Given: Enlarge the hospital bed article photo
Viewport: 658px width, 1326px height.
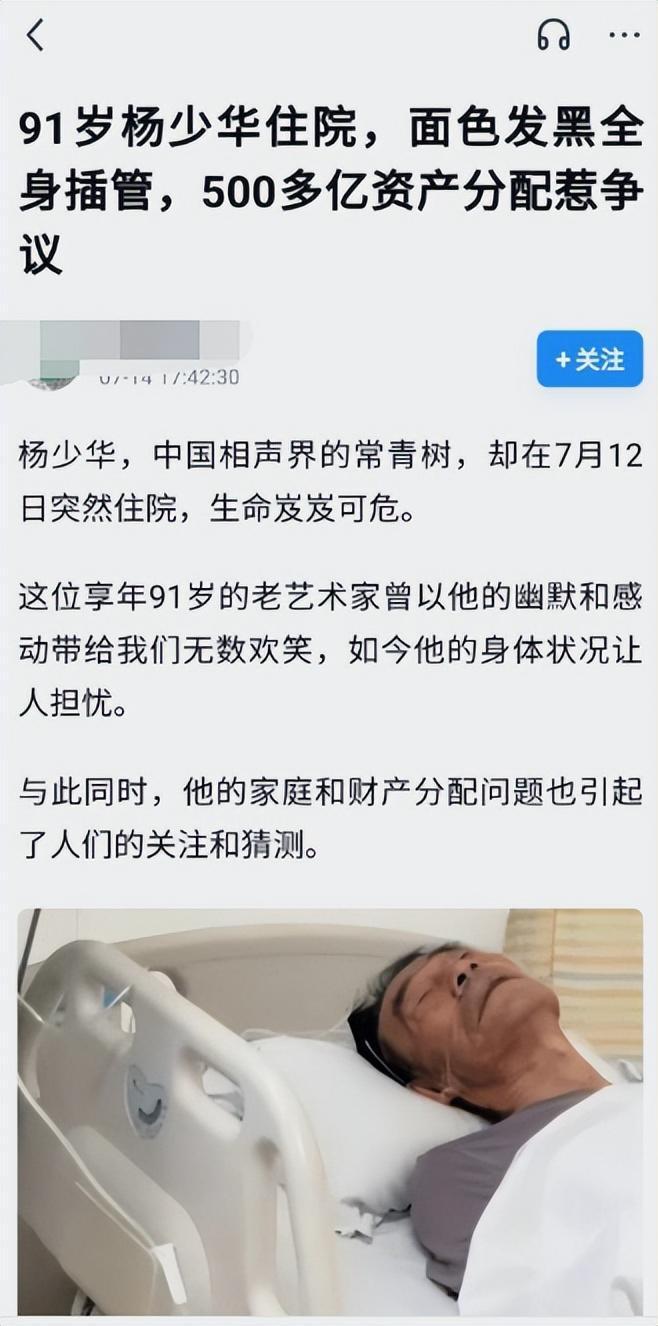Looking at the screenshot, I should tap(330, 1110).
